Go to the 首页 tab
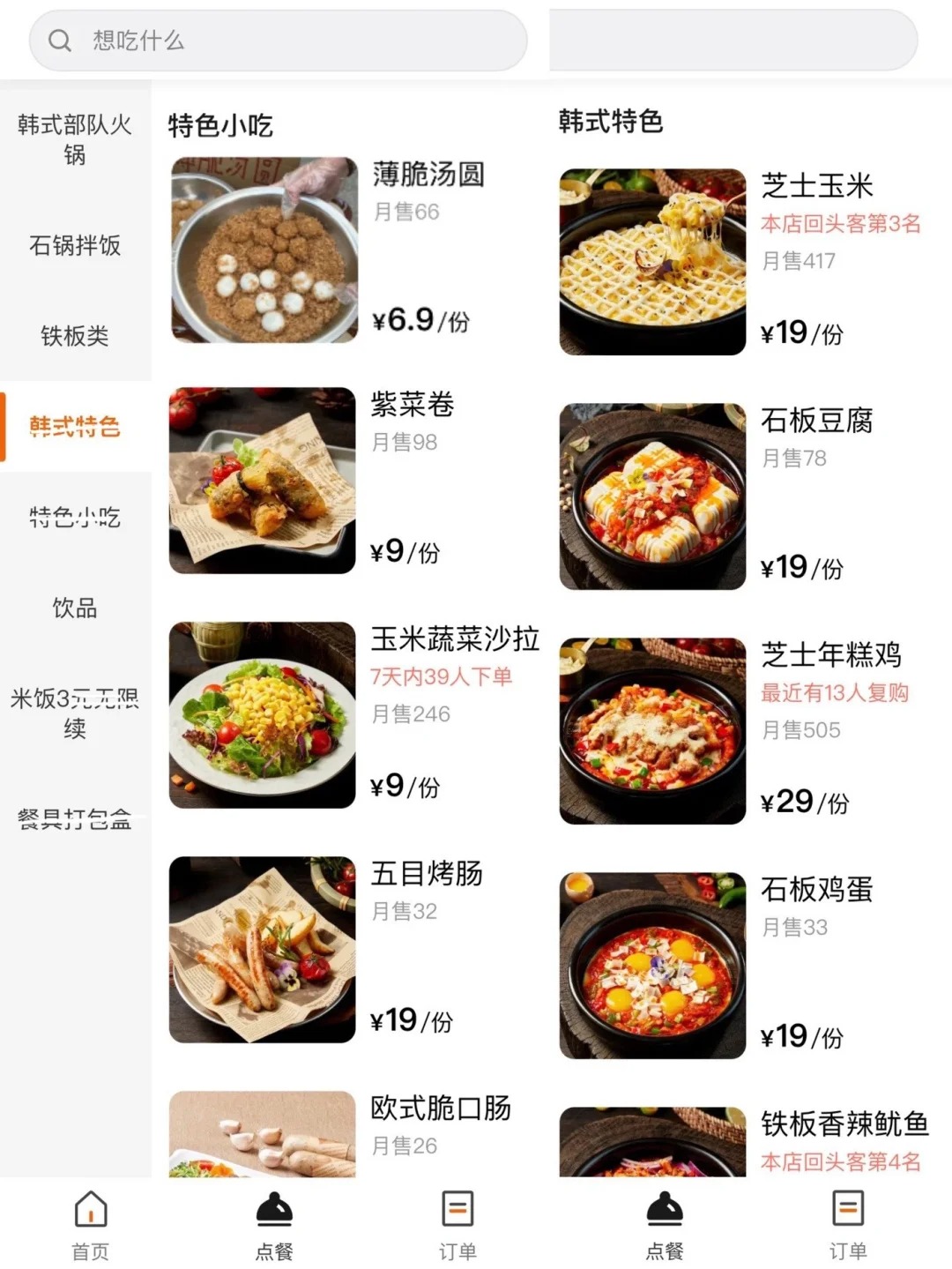 (x=91, y=1223)
